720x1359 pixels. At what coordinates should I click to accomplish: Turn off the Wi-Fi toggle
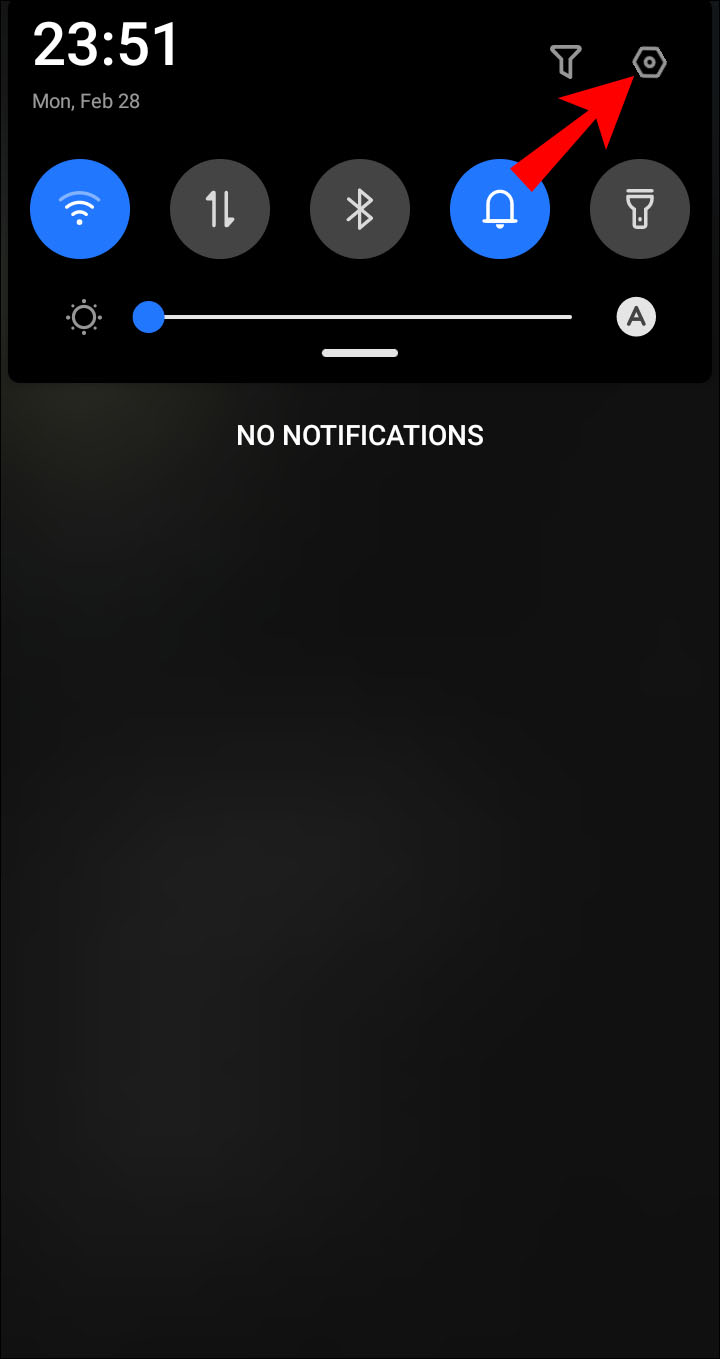click(x=80, y=210)
